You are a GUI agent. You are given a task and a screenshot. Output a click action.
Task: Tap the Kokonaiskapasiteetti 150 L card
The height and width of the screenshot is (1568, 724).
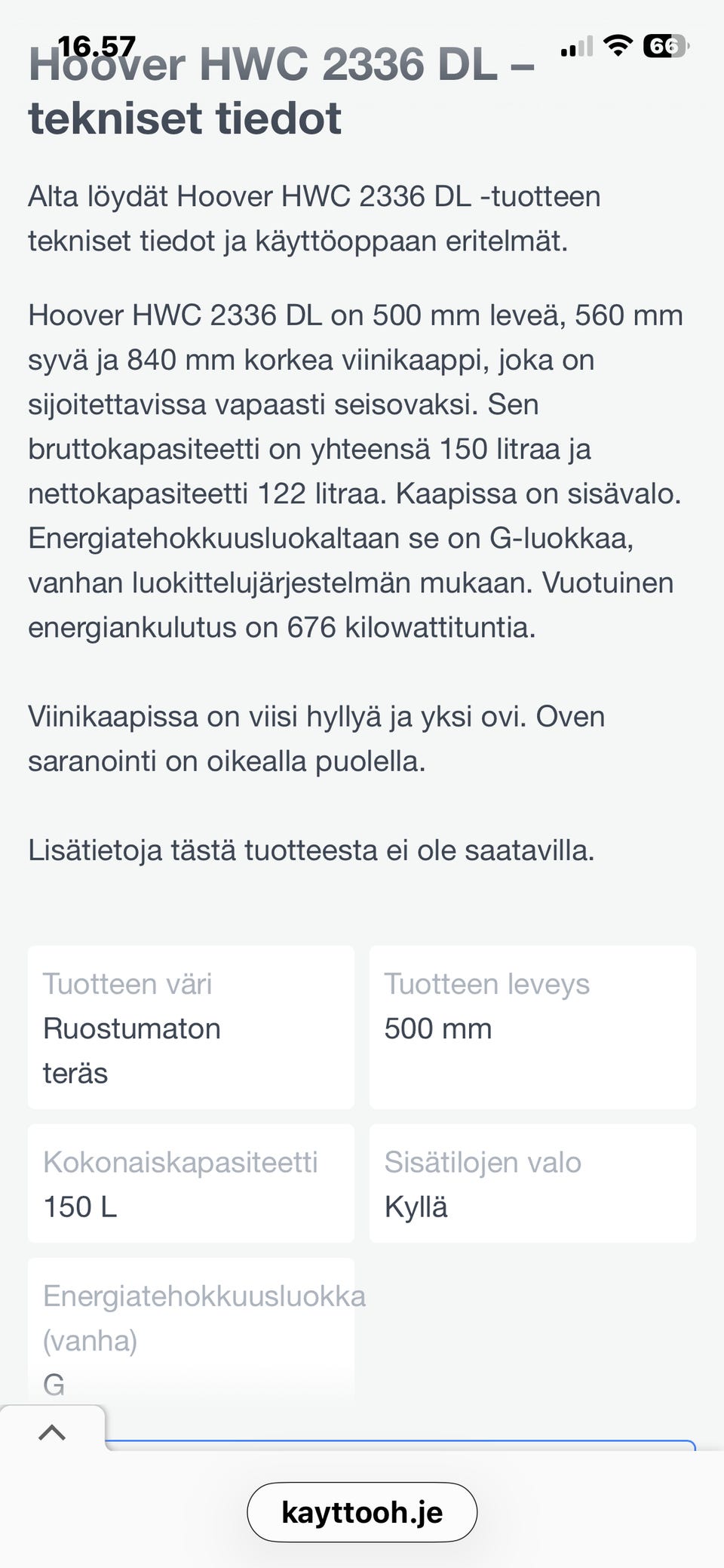point(190,1183)
